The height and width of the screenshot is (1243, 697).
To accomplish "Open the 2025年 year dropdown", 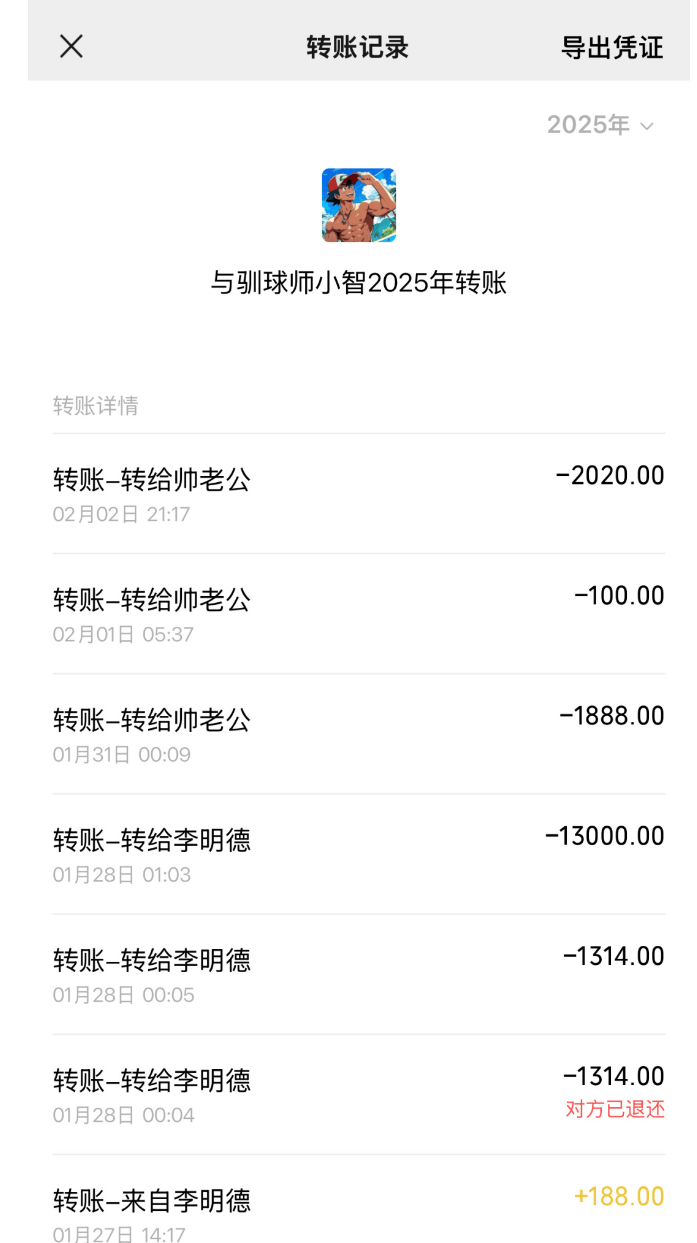I will pos(600,125).
